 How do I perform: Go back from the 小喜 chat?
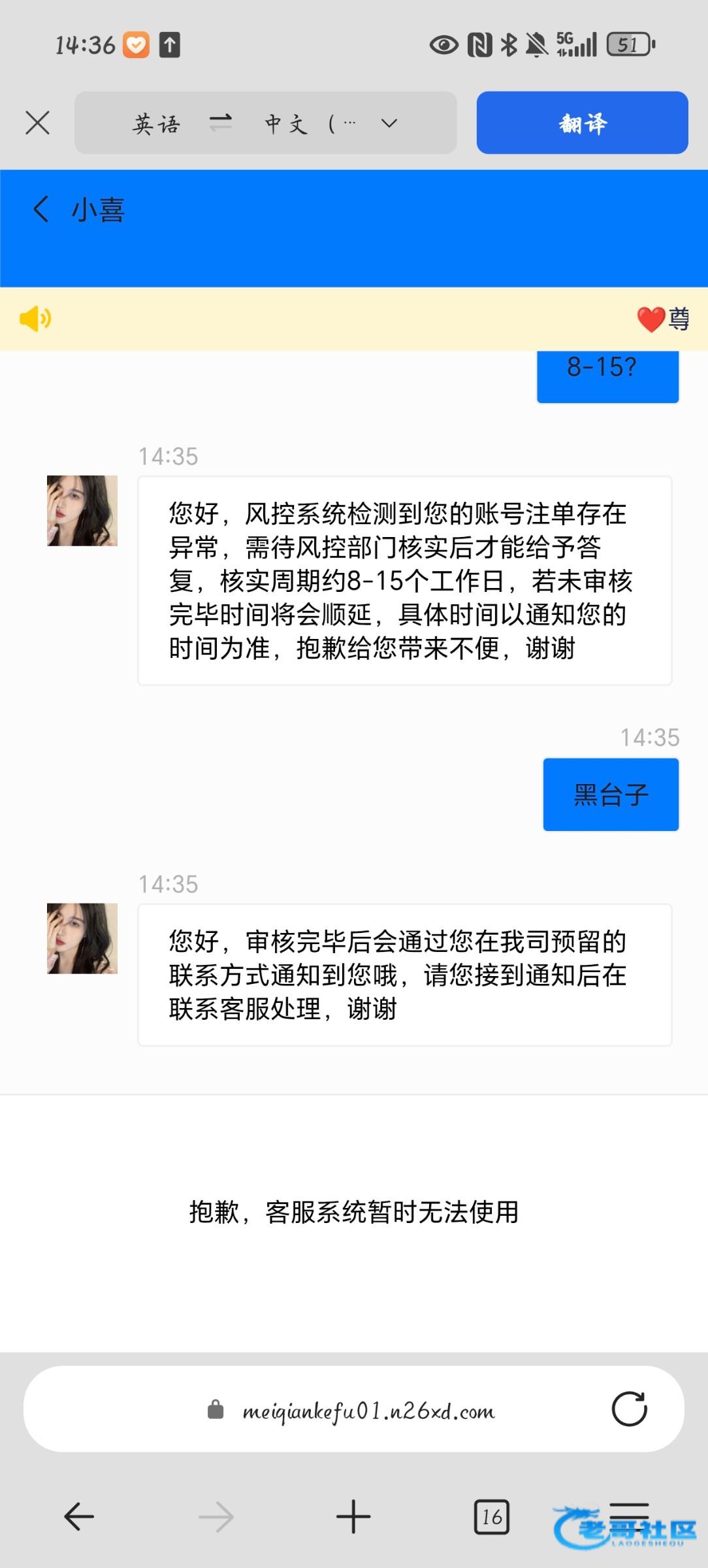point(41,210)
